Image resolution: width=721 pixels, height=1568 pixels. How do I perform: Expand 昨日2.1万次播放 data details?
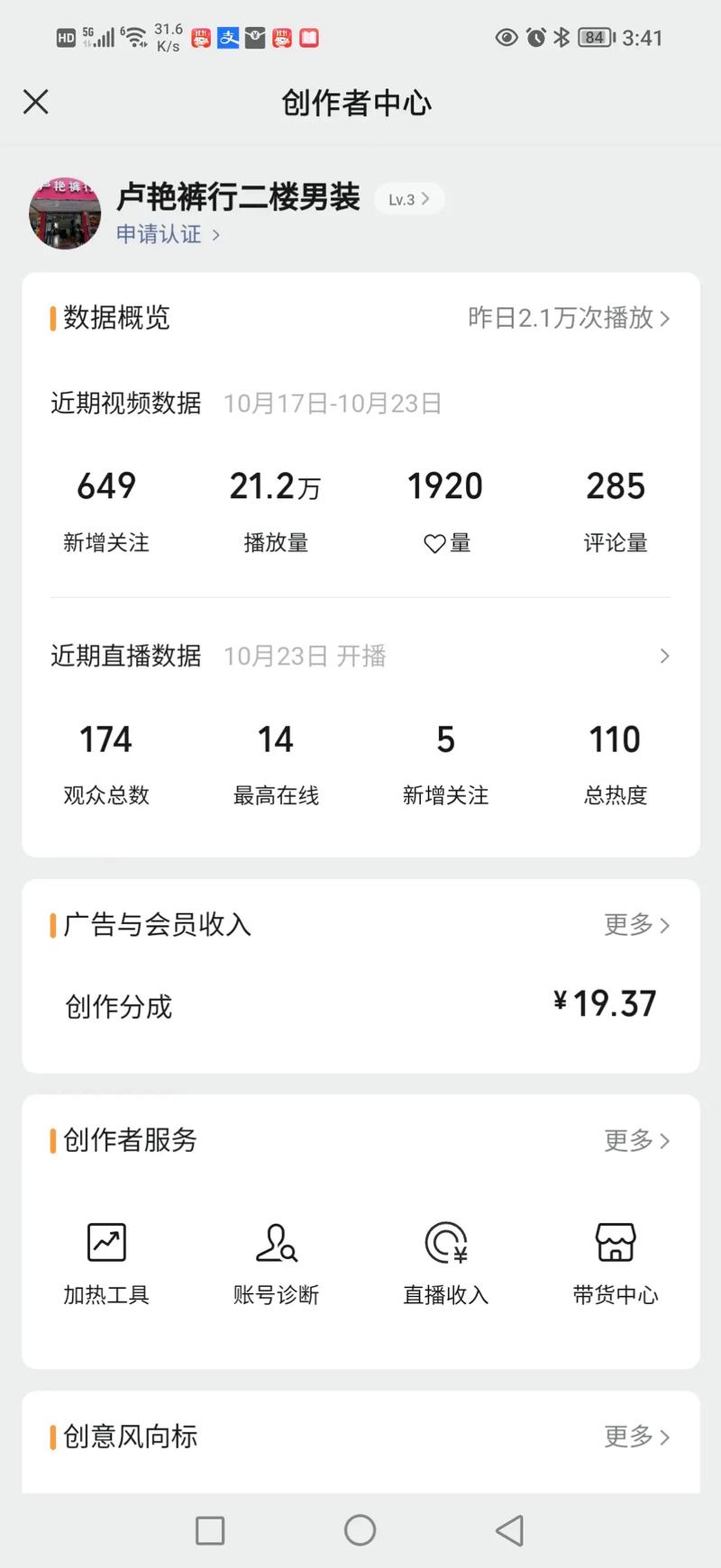568,318
